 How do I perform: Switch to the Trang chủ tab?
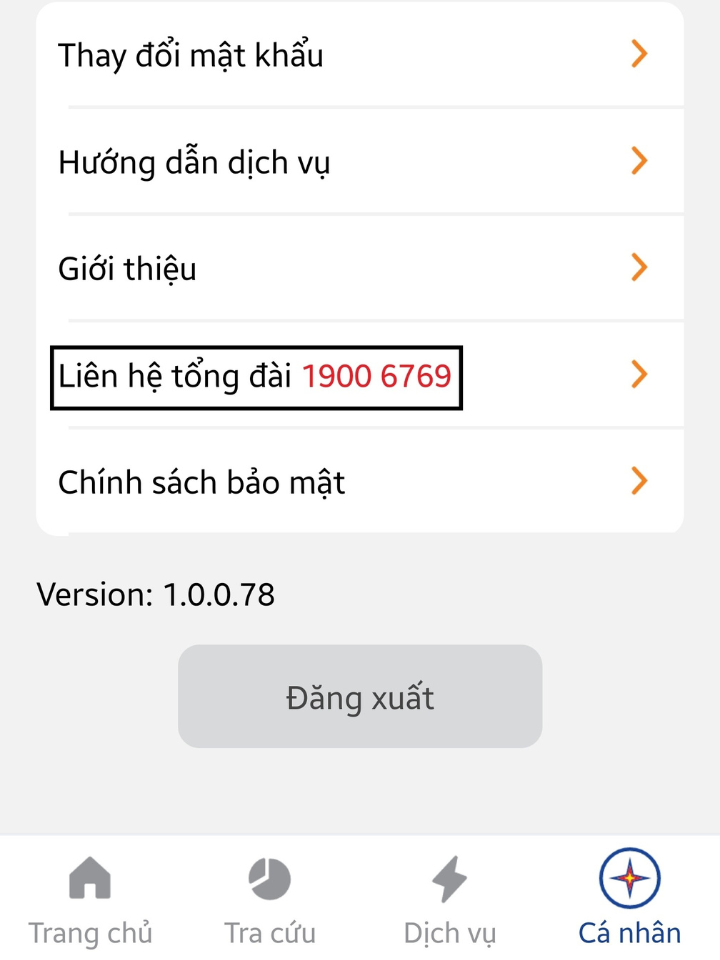point(90,902)
